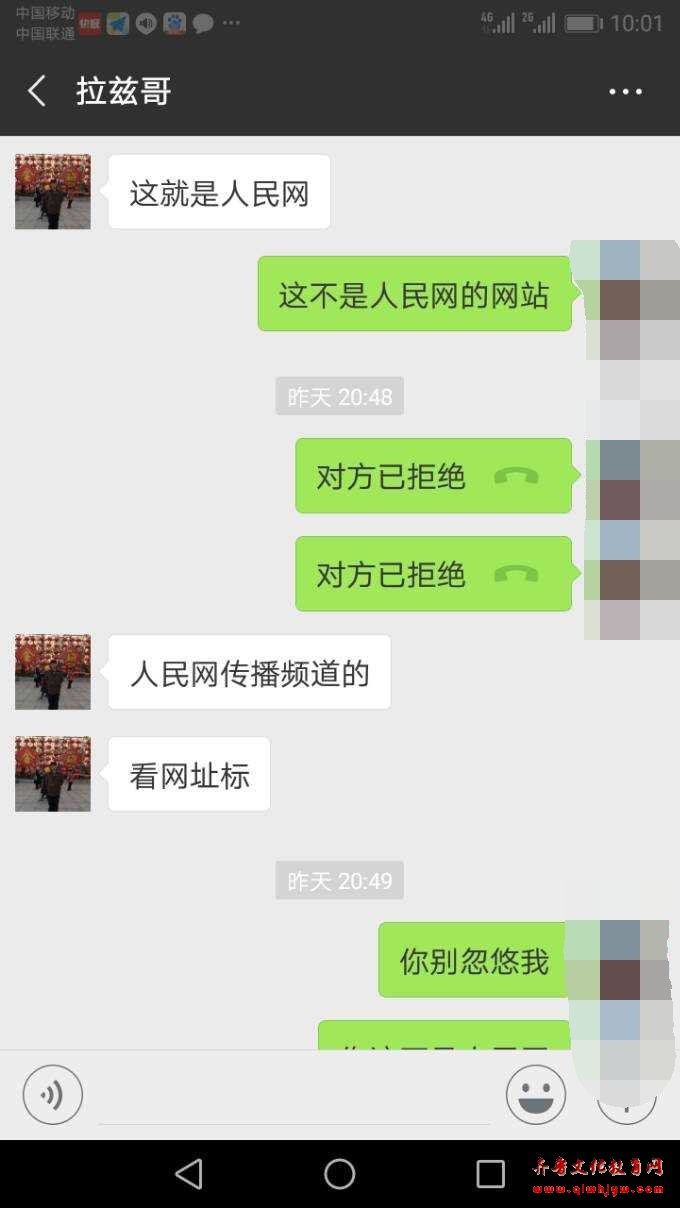
Task: Open the plus attachments menu
Action: point(627,1098)
